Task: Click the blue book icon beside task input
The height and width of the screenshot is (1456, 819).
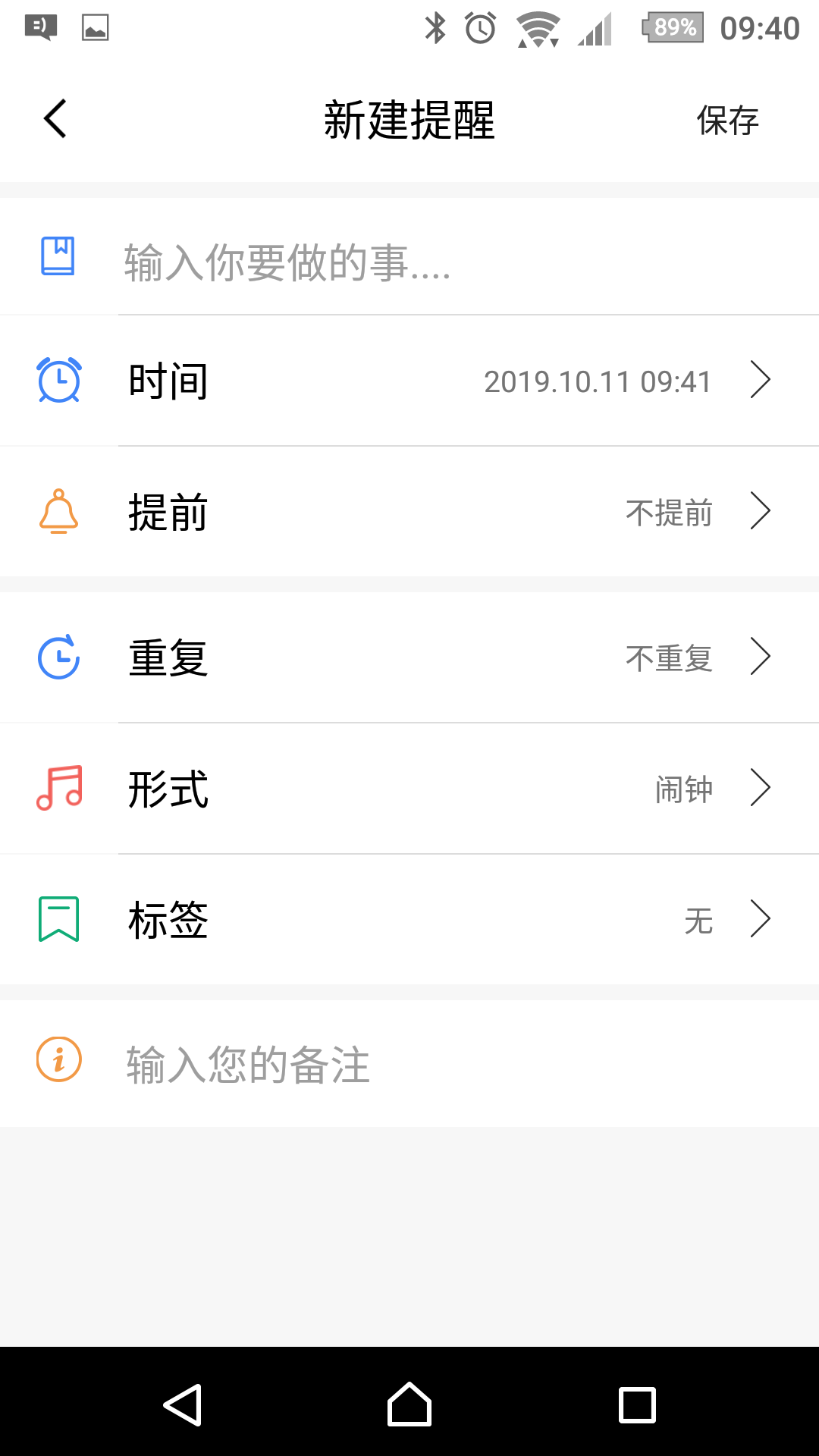Action: click(x=57, y=256)
